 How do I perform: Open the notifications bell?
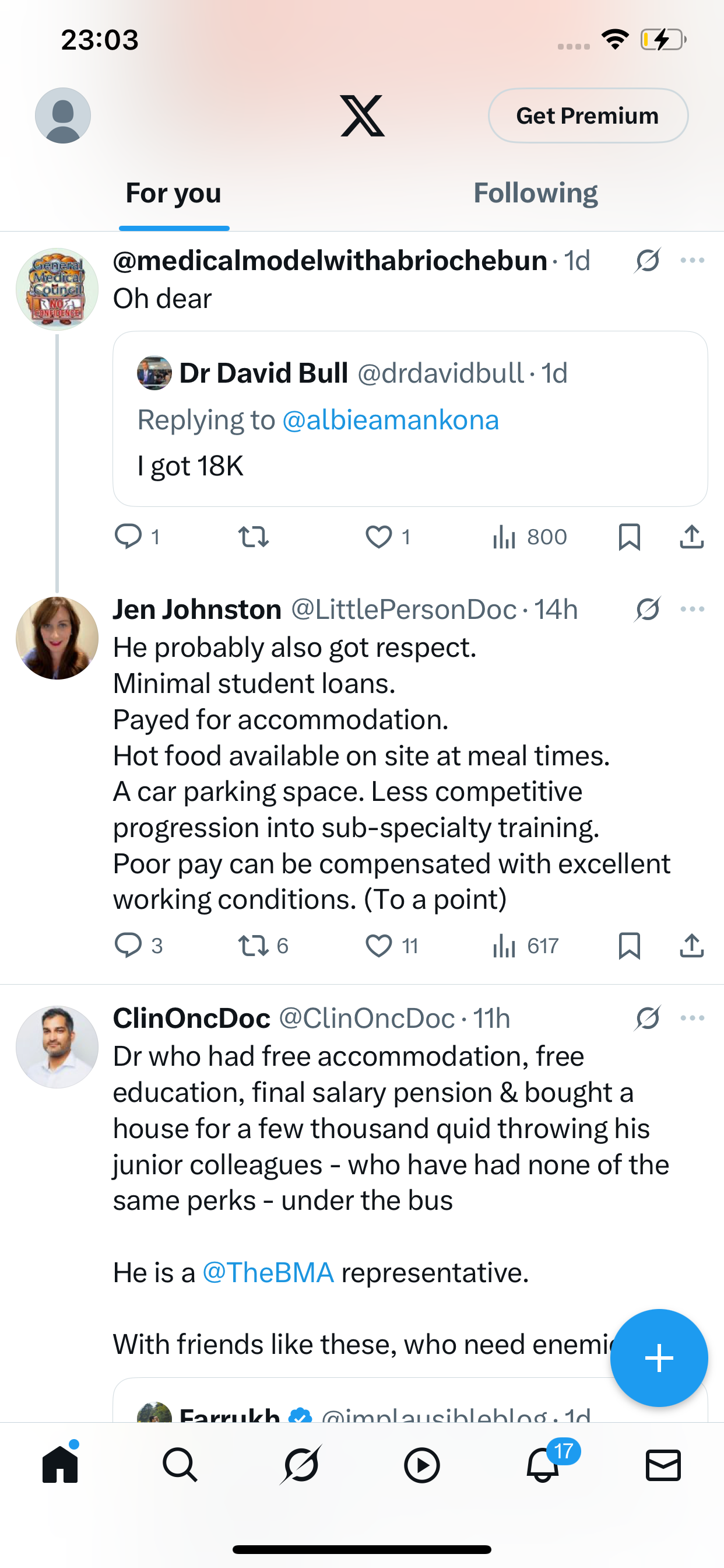coord(543,1465)
